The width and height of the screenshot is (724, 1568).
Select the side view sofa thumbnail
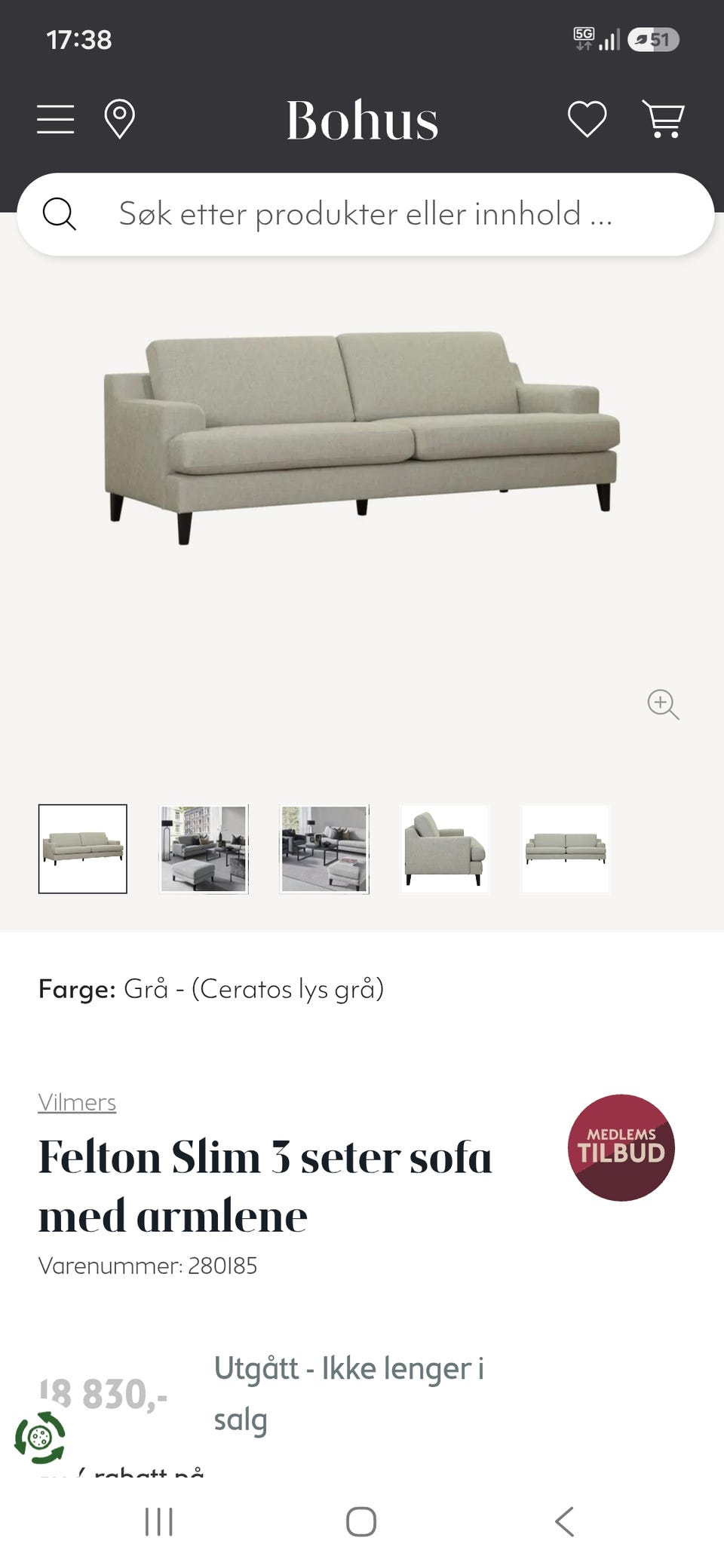click(445, 849)
